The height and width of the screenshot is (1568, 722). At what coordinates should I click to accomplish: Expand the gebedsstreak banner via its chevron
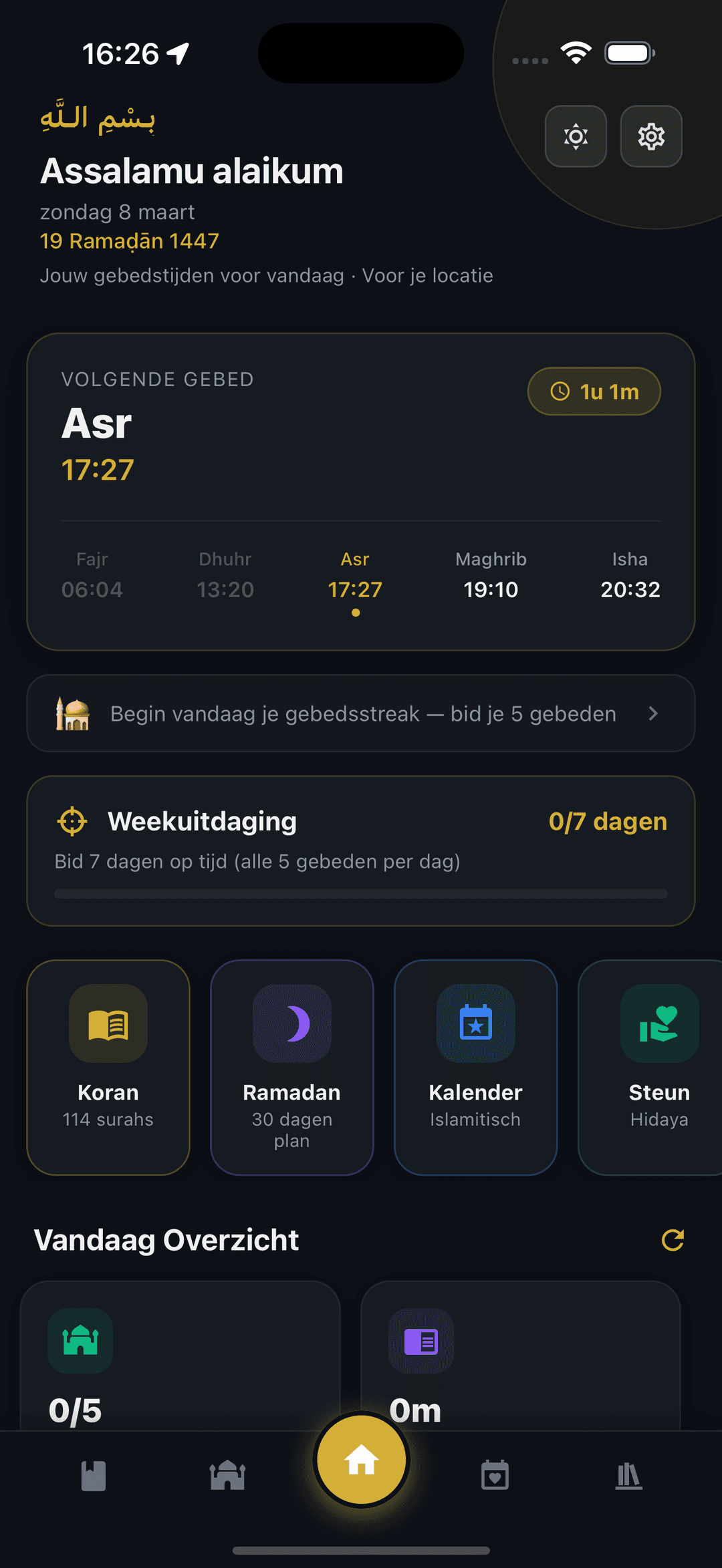click(x=654, y=714)
